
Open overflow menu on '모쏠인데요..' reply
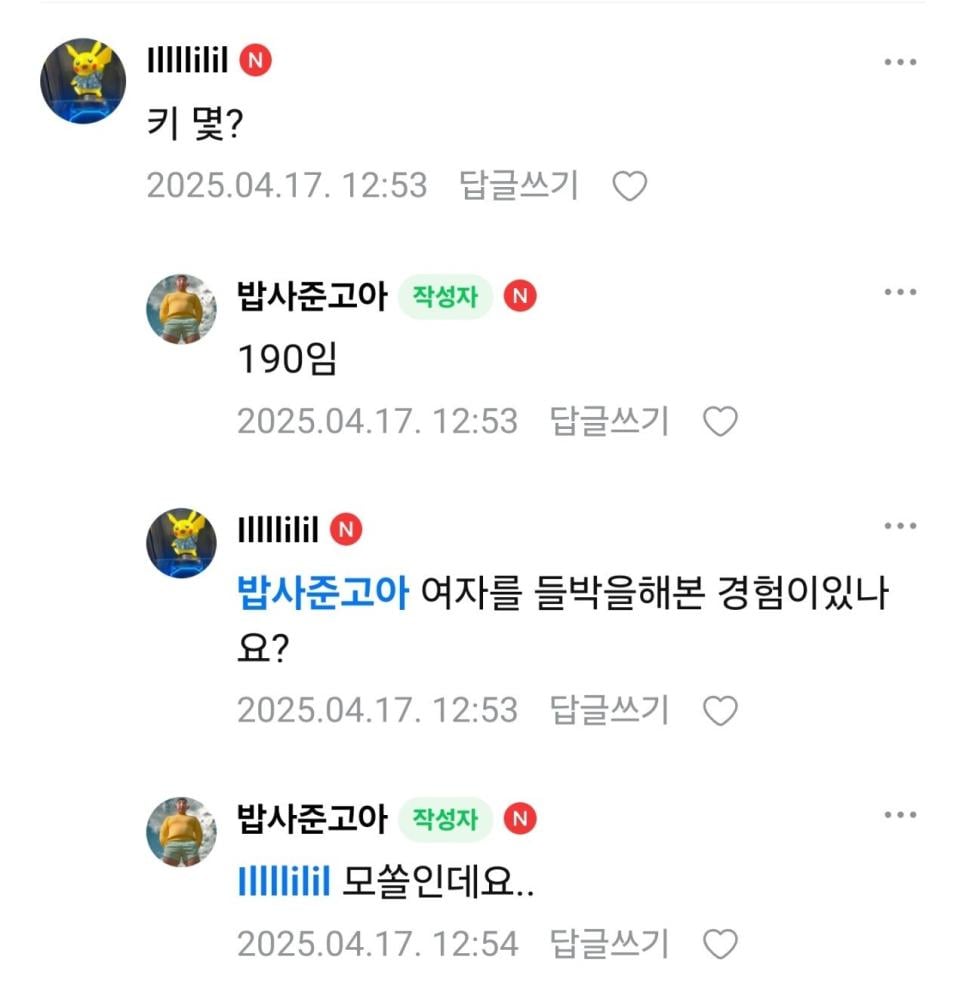(x=900, y=816)
